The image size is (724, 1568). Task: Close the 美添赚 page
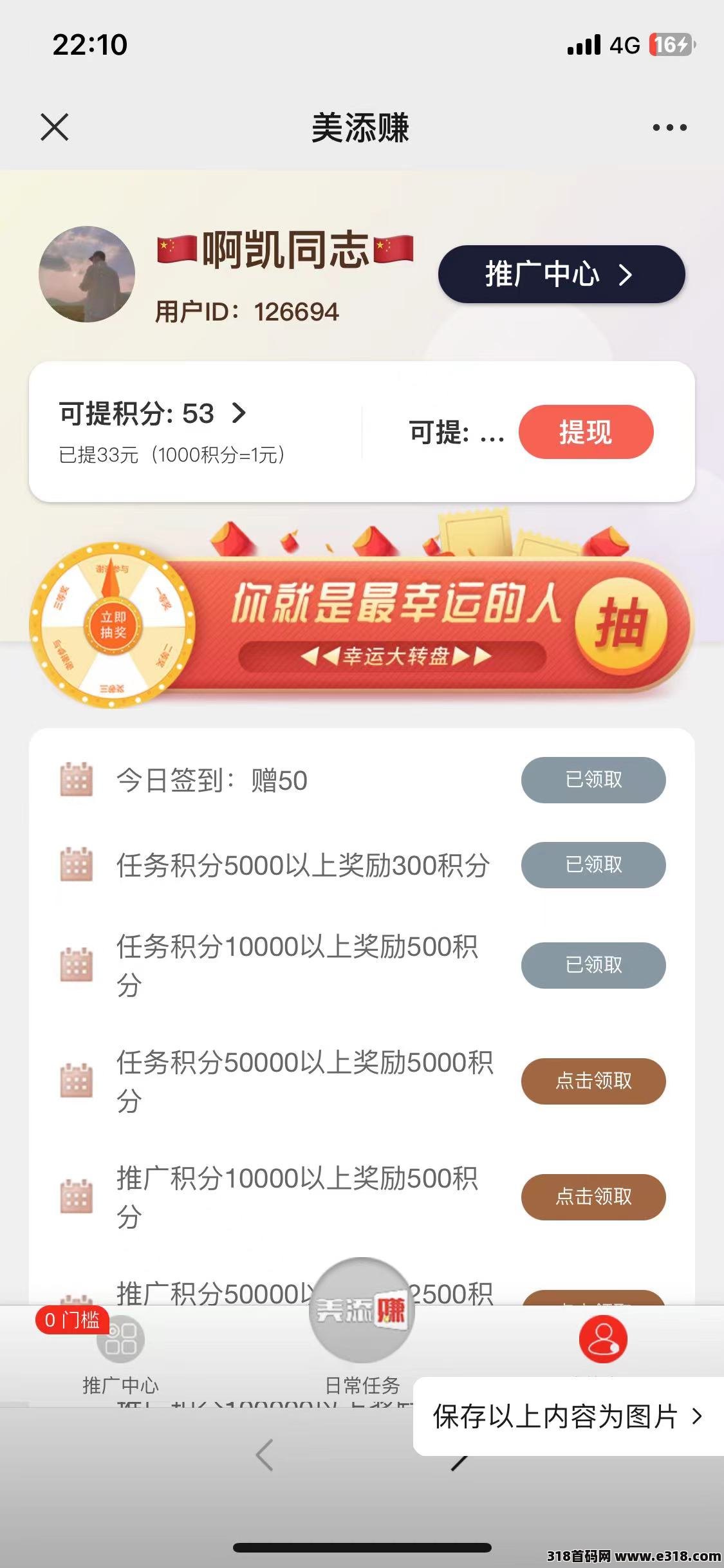coord(55,127)
